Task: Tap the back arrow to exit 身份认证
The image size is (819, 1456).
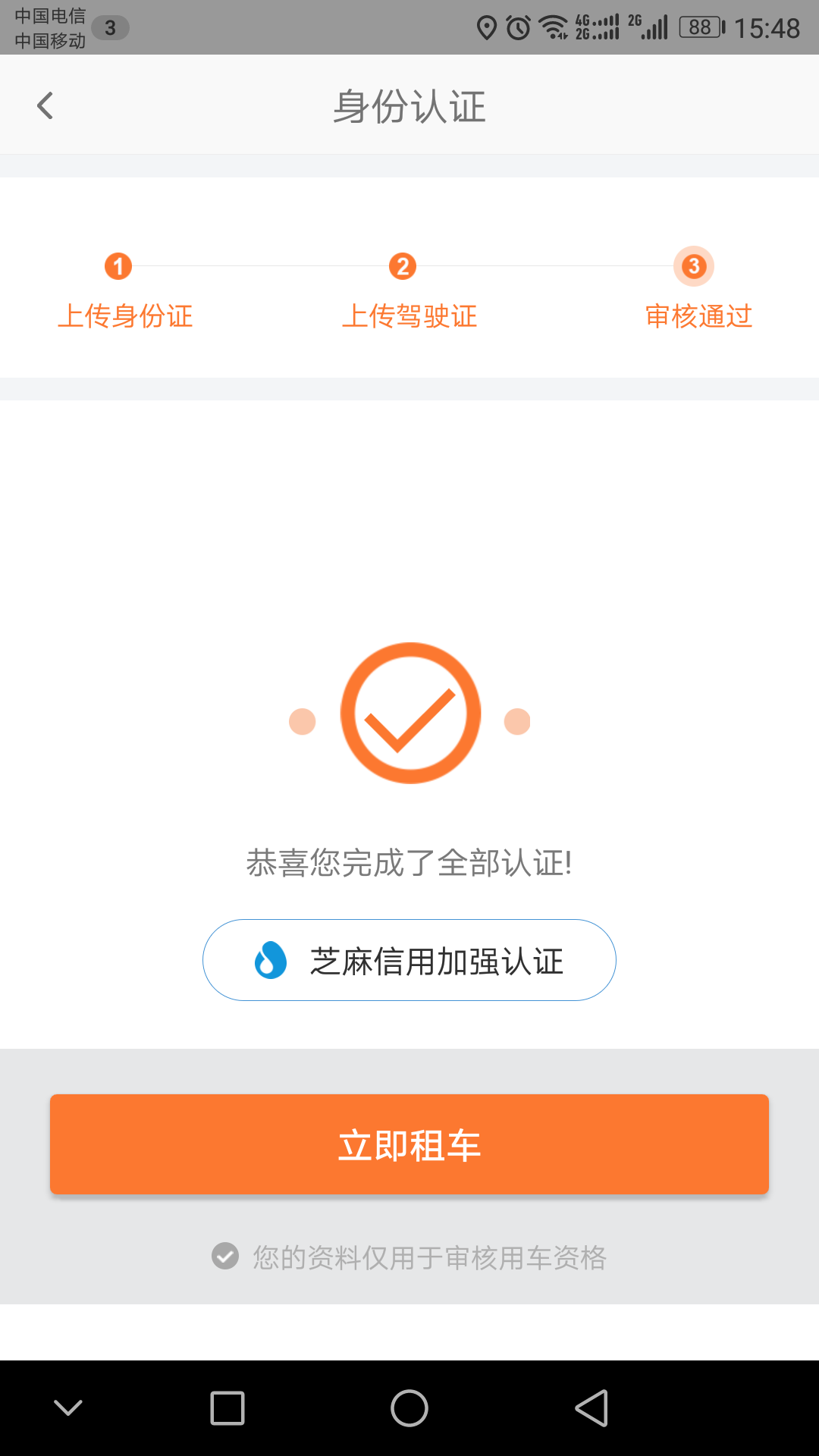Action: 45,105
